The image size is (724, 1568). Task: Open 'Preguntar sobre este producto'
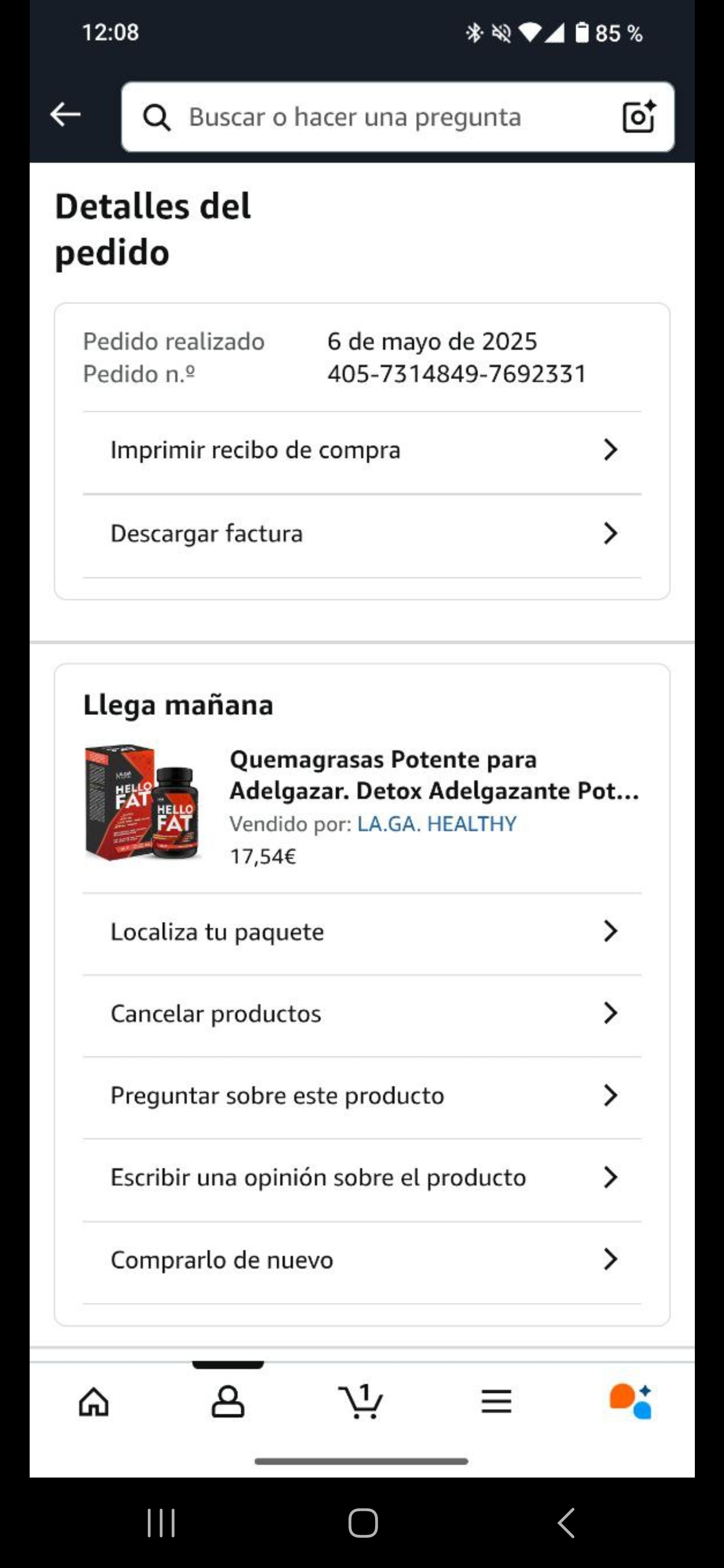[x=363, y=1096]
